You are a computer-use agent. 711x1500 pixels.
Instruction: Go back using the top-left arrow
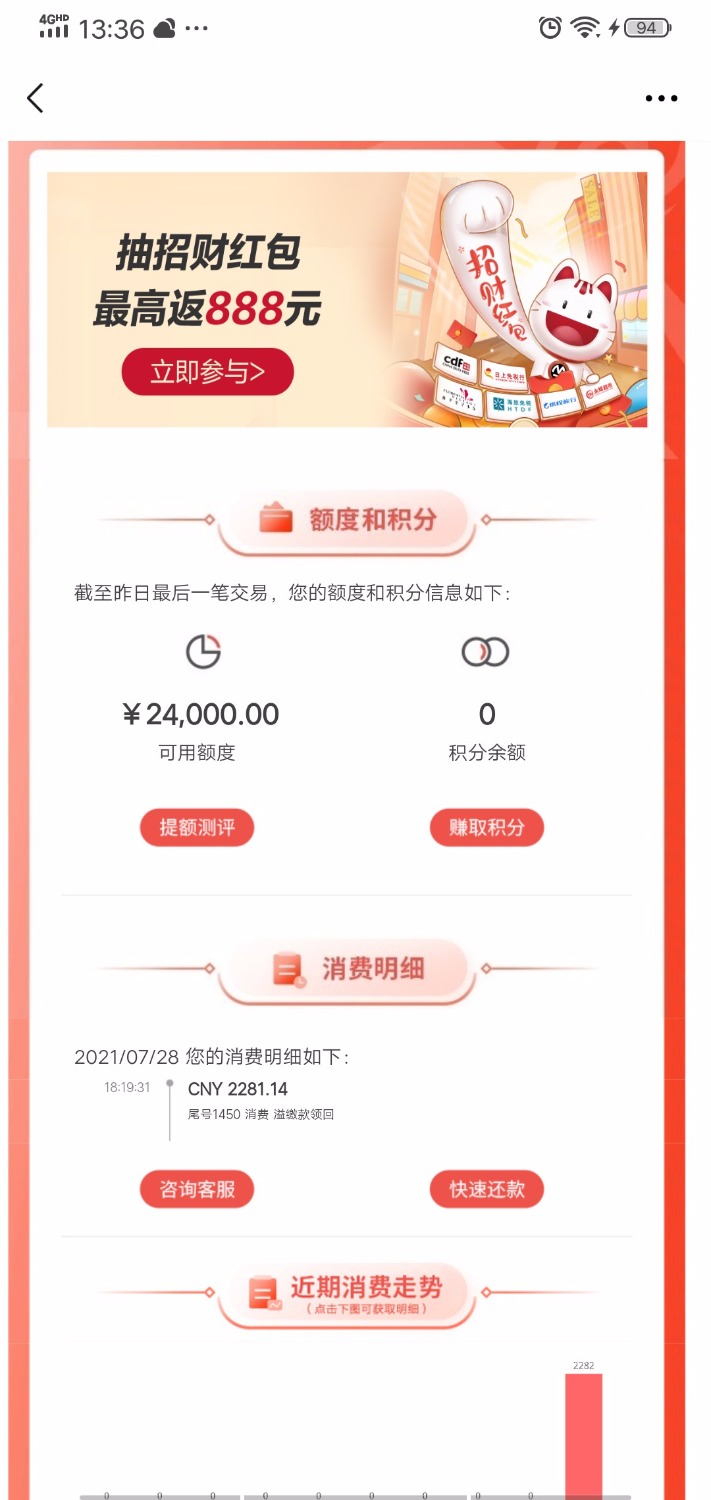pos(36,98)
